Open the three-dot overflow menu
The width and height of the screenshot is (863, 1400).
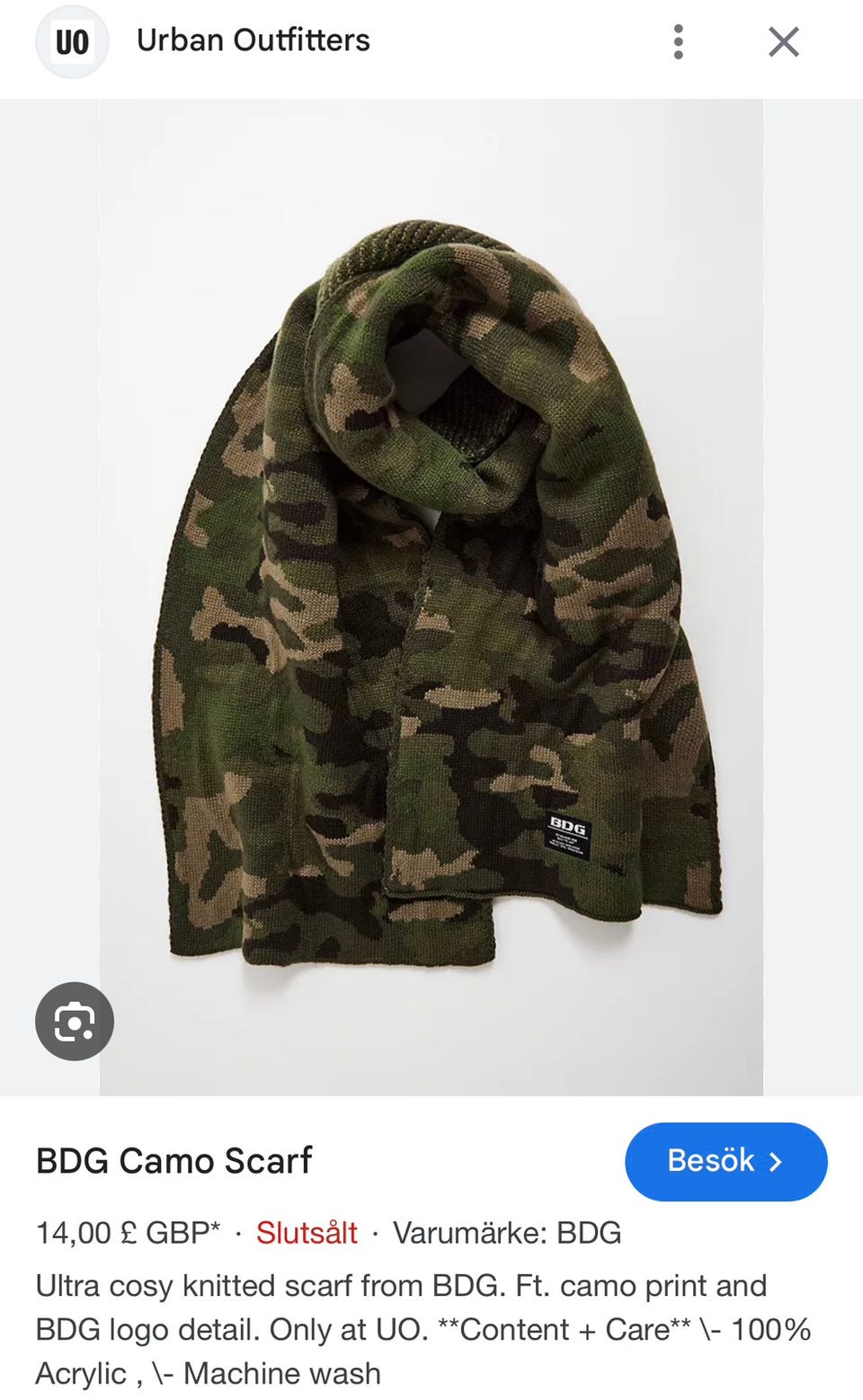tap(678, 42)
